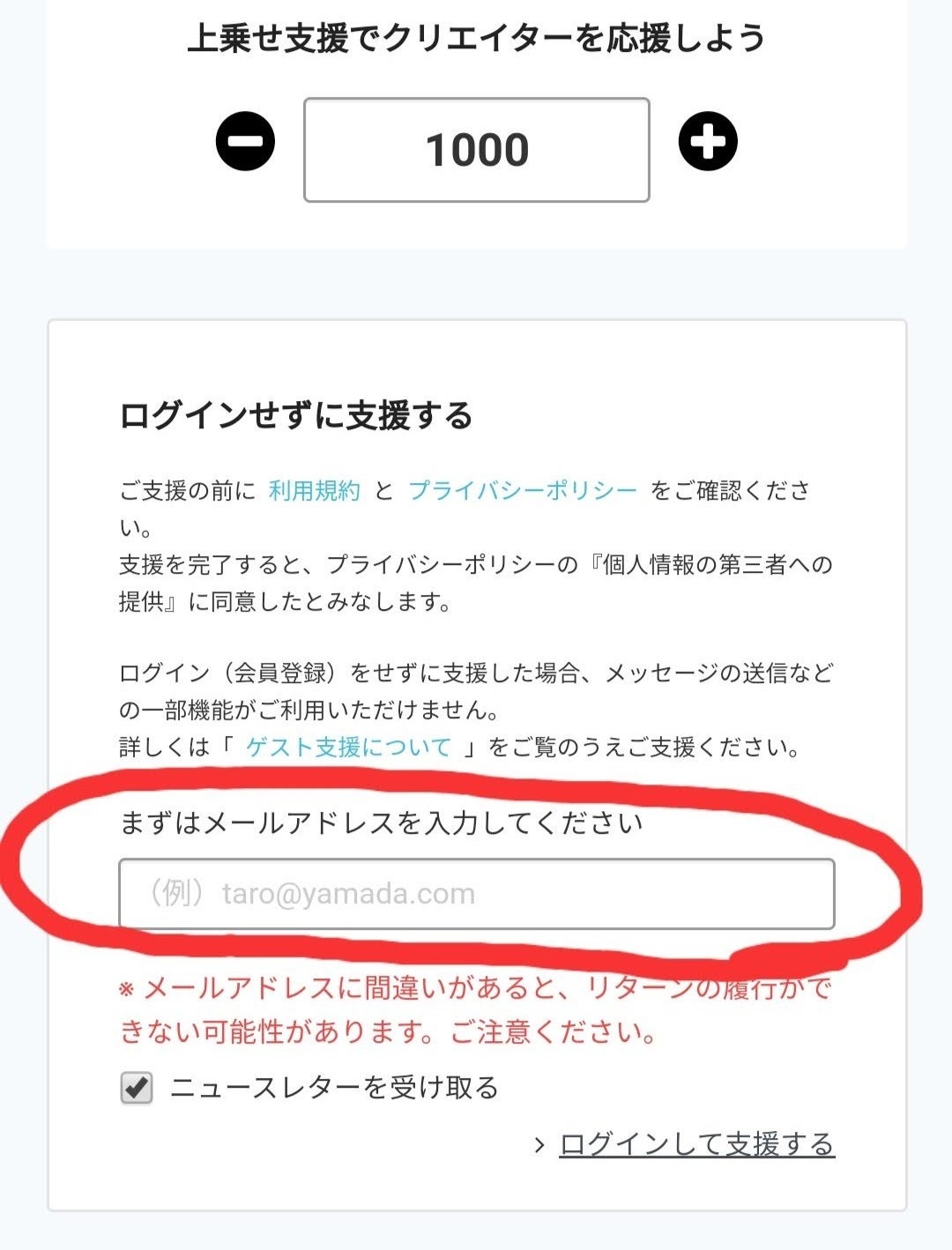The image size is (952, 1250).
Task: Follow the ログインして支援する link
Action: [696, 1144]
